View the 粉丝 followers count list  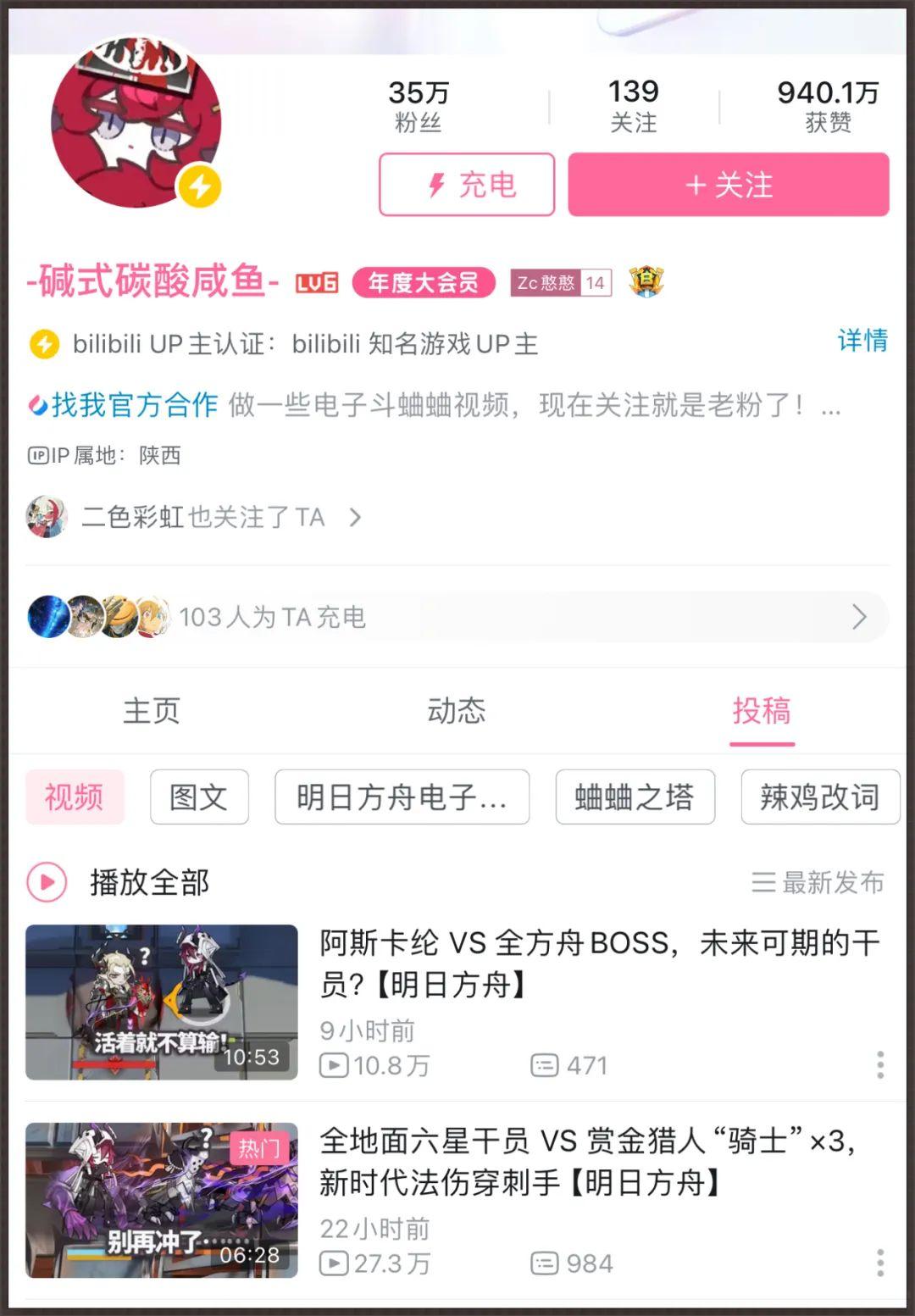click(x=419, y=106)
